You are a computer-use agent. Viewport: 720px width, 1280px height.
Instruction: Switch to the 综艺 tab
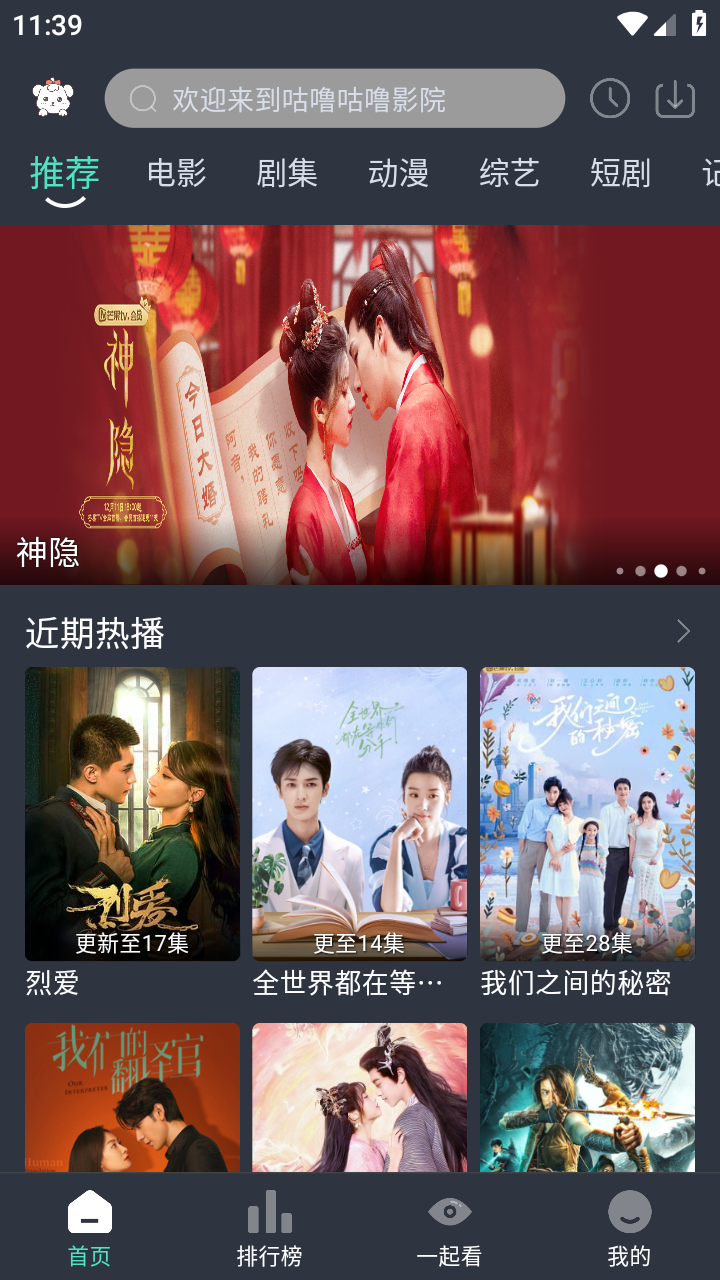[x=509, y=172]
